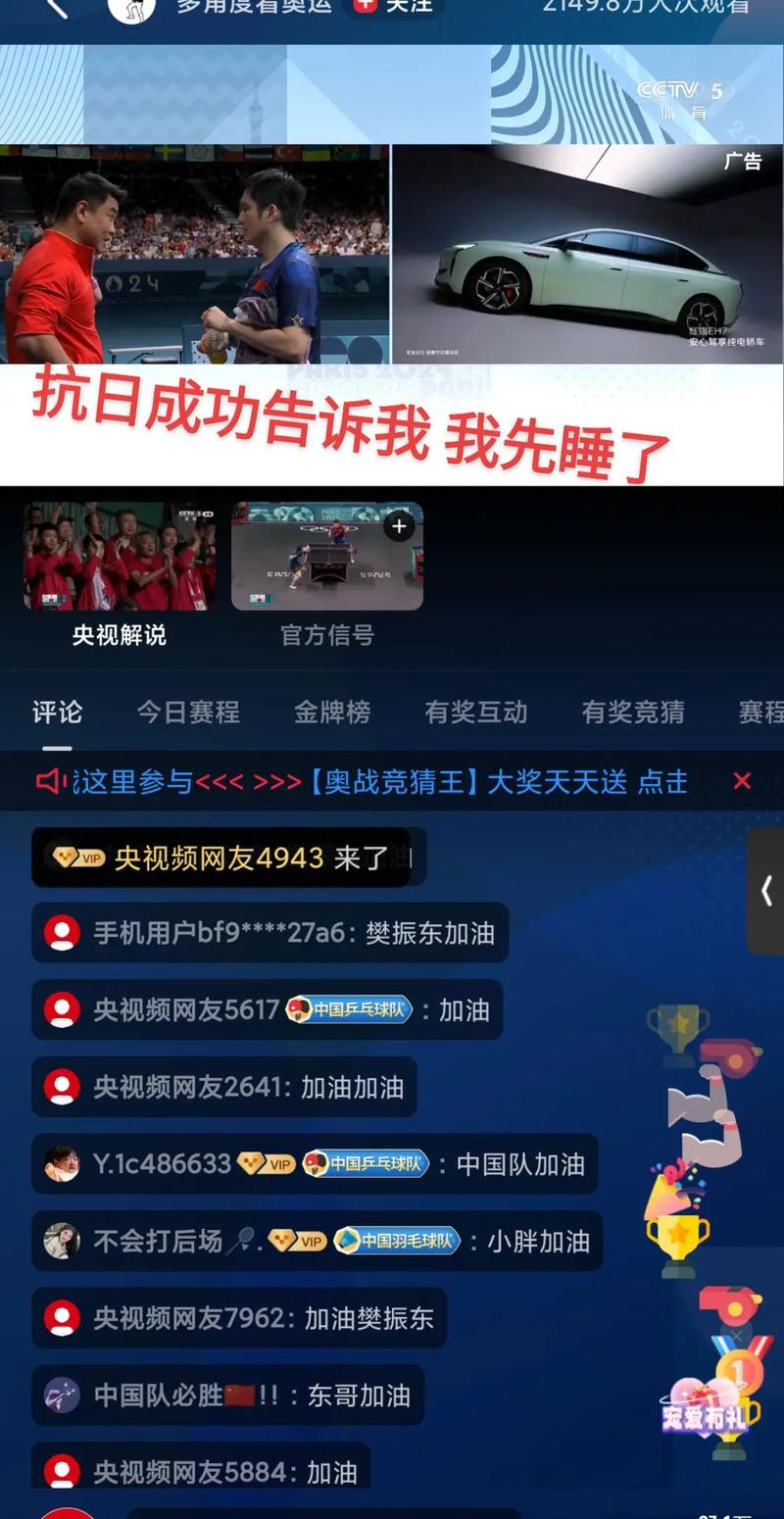Viewport: 784px width, 1519px height.
Task: Tap the main live video player
Action: (x=196, y=255)
